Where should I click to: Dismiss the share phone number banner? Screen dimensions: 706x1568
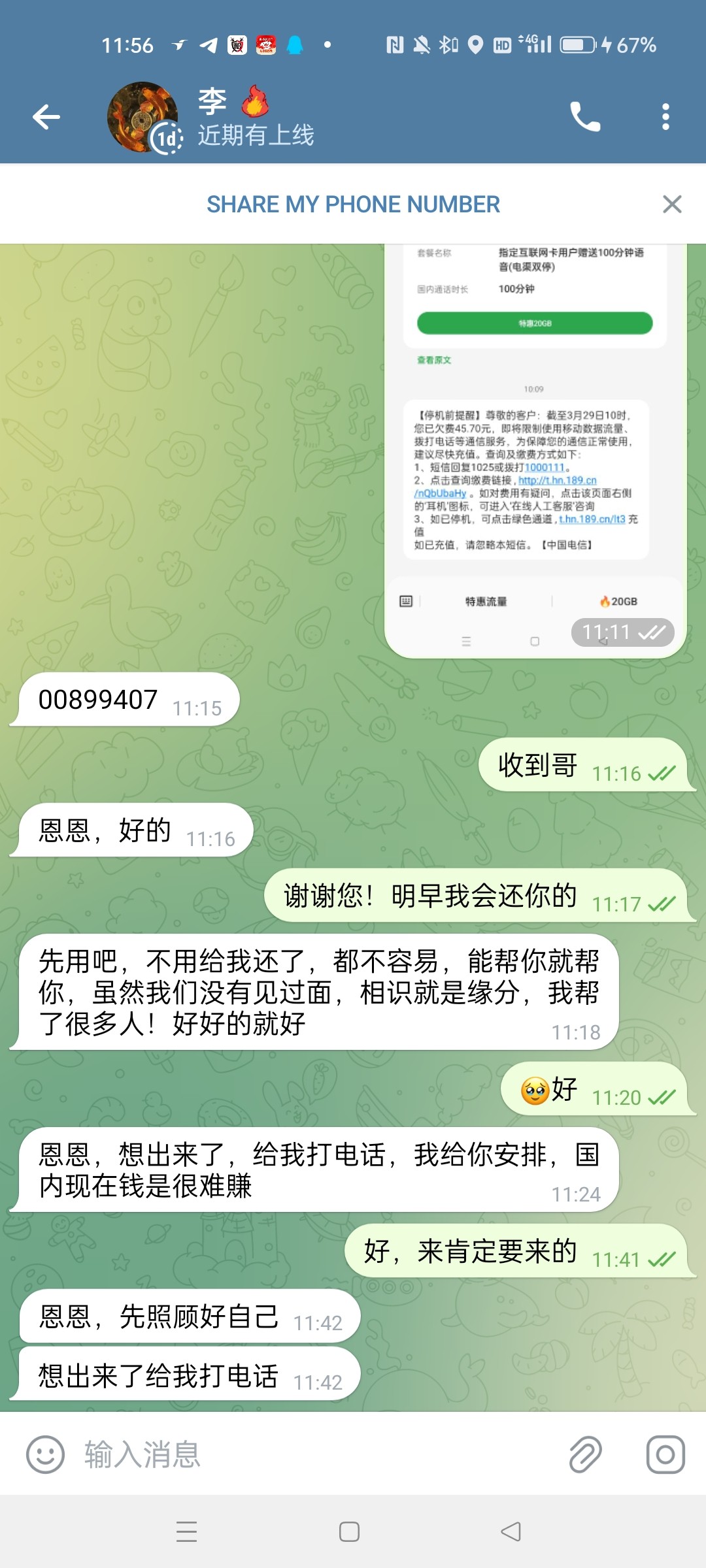pyautogui.click(x=672, y=204)
